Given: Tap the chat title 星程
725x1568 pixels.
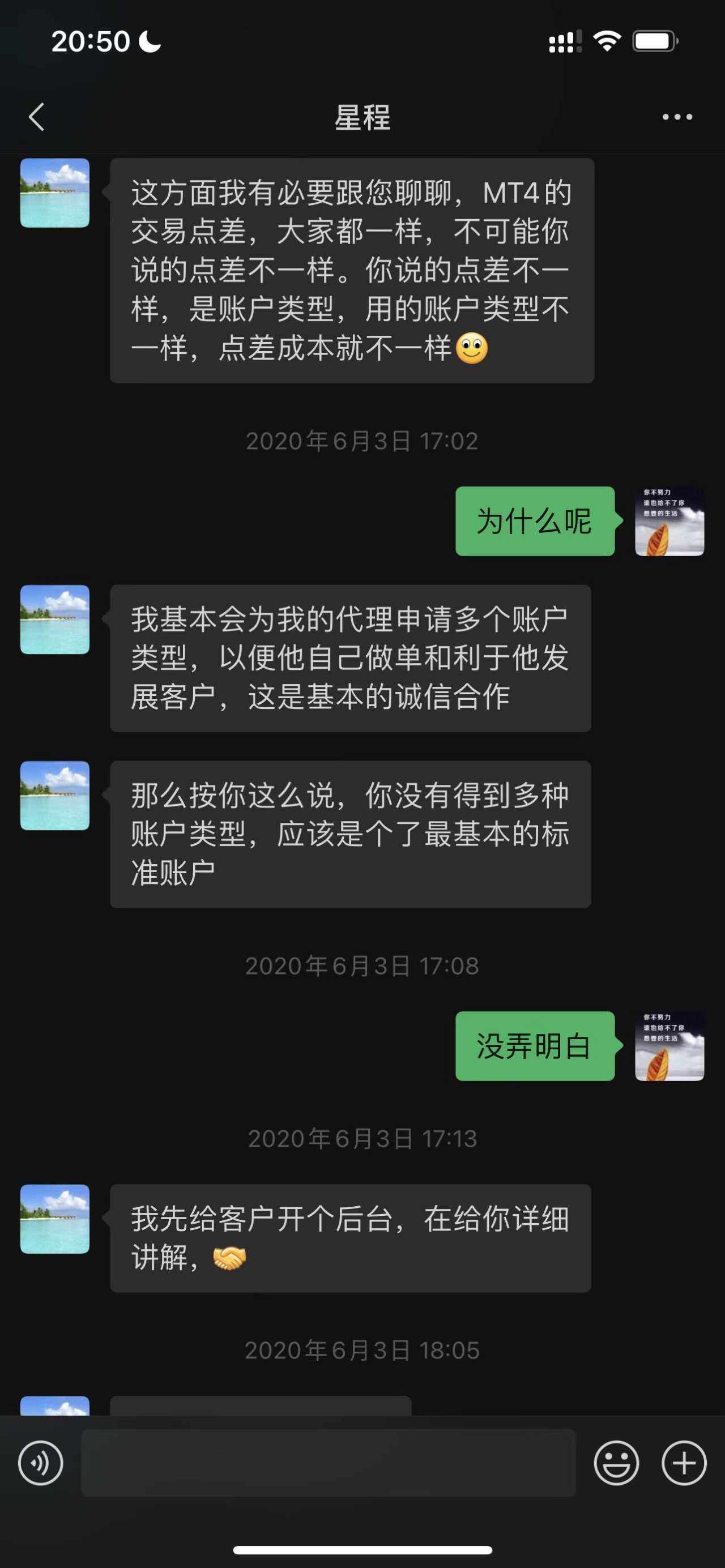Looking at the screenshot, I should click(362, 117).
